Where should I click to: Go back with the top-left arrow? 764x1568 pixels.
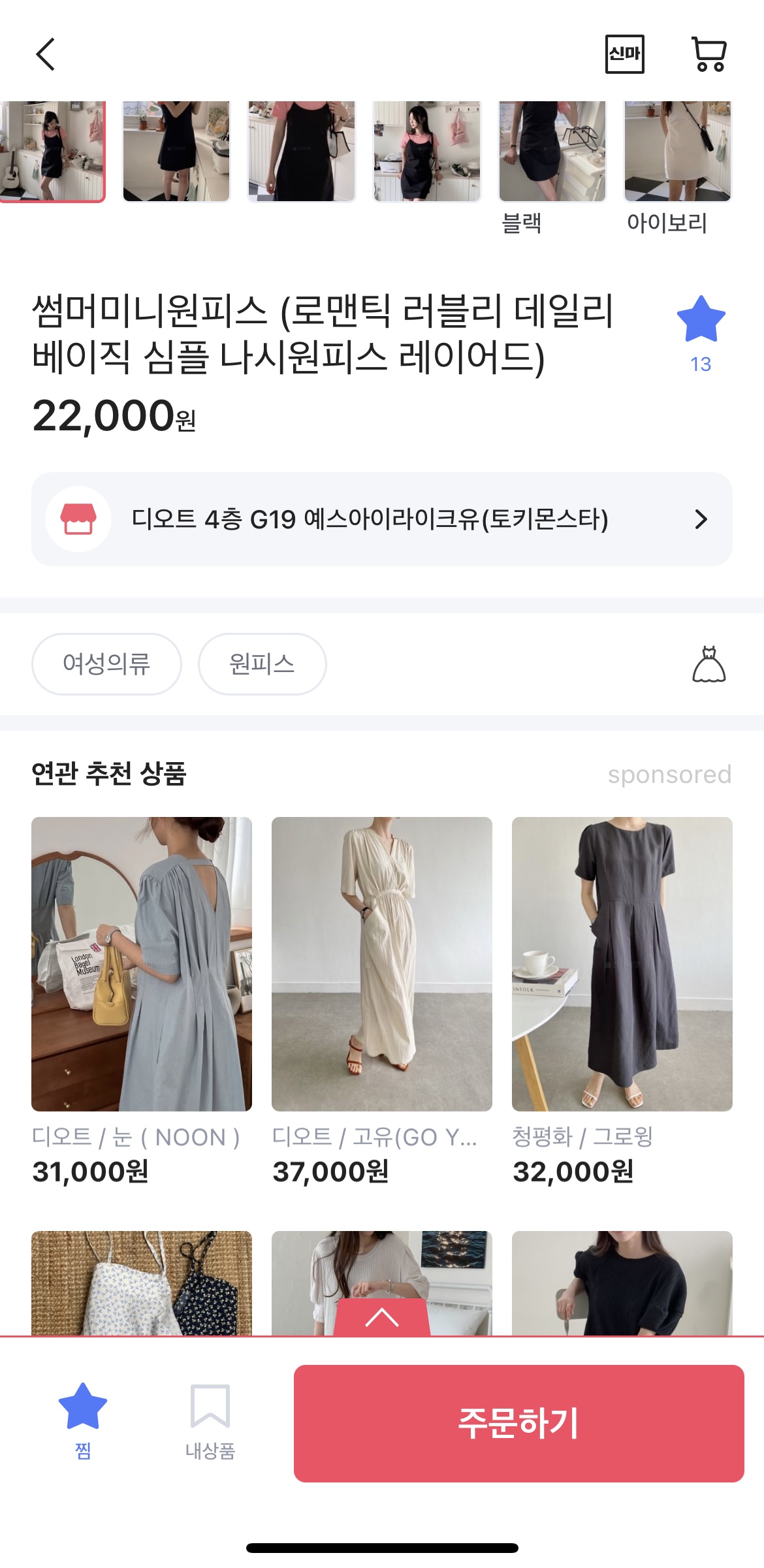tap(46, 54)
